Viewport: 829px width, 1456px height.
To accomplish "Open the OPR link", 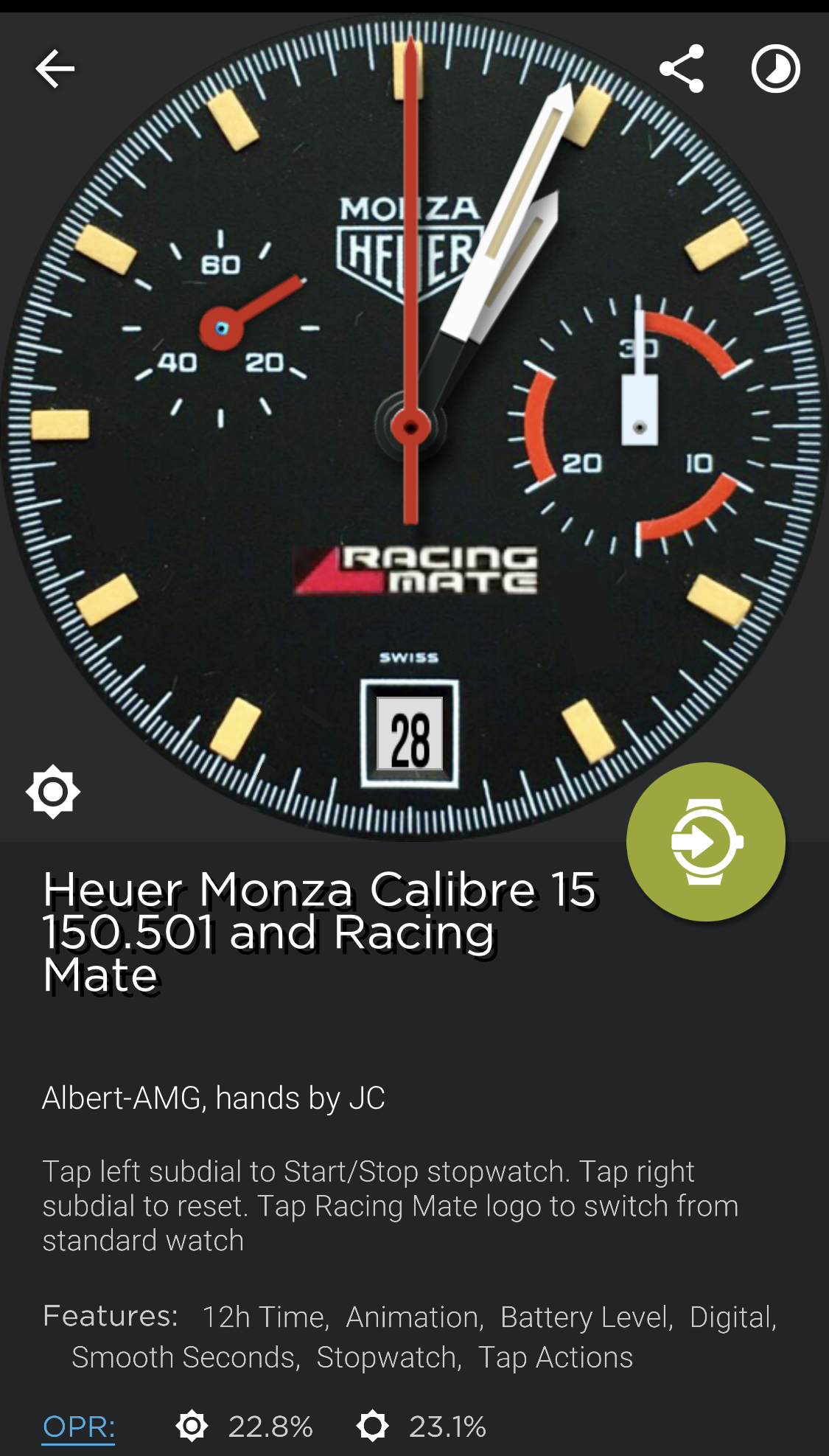I will 78,1427.
